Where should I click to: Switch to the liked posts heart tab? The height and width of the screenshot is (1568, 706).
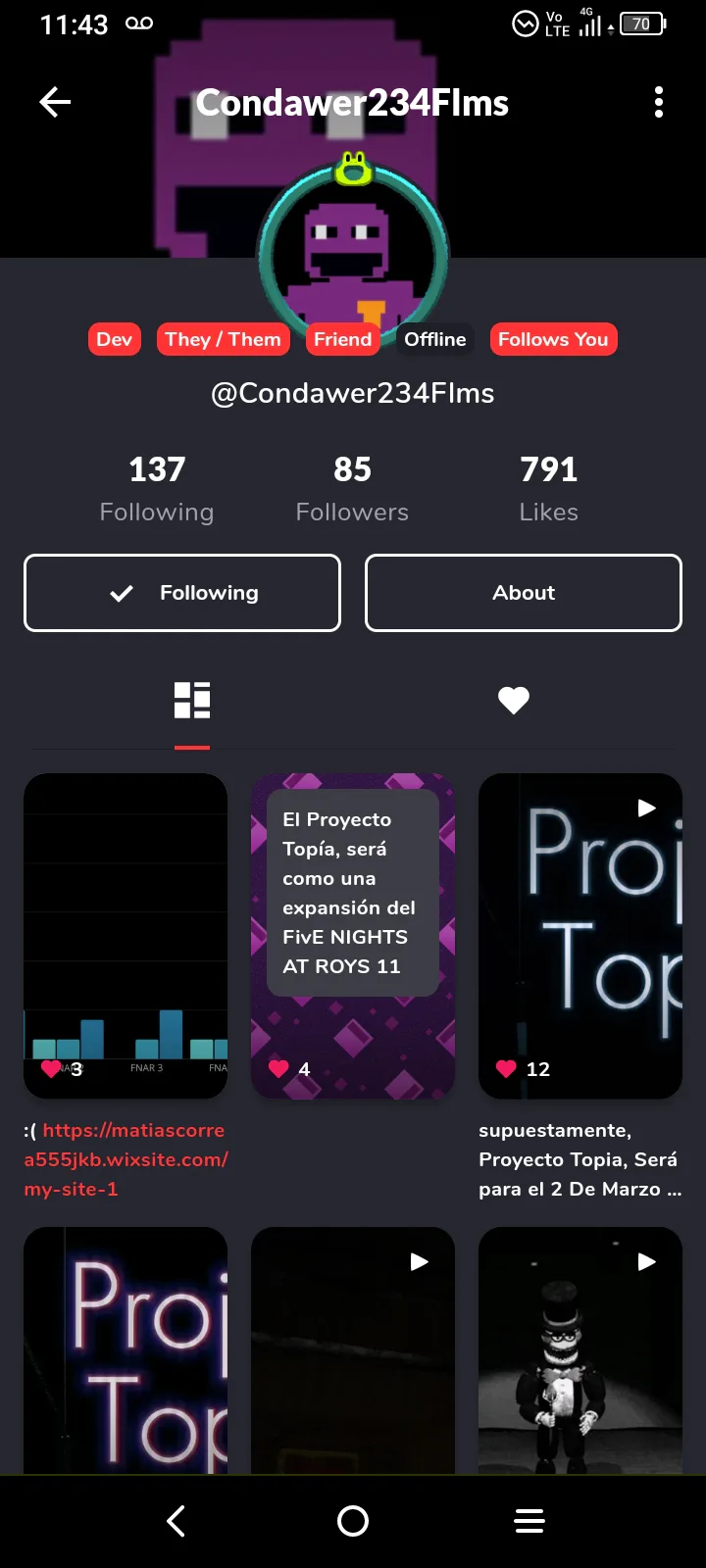(514, 701)
